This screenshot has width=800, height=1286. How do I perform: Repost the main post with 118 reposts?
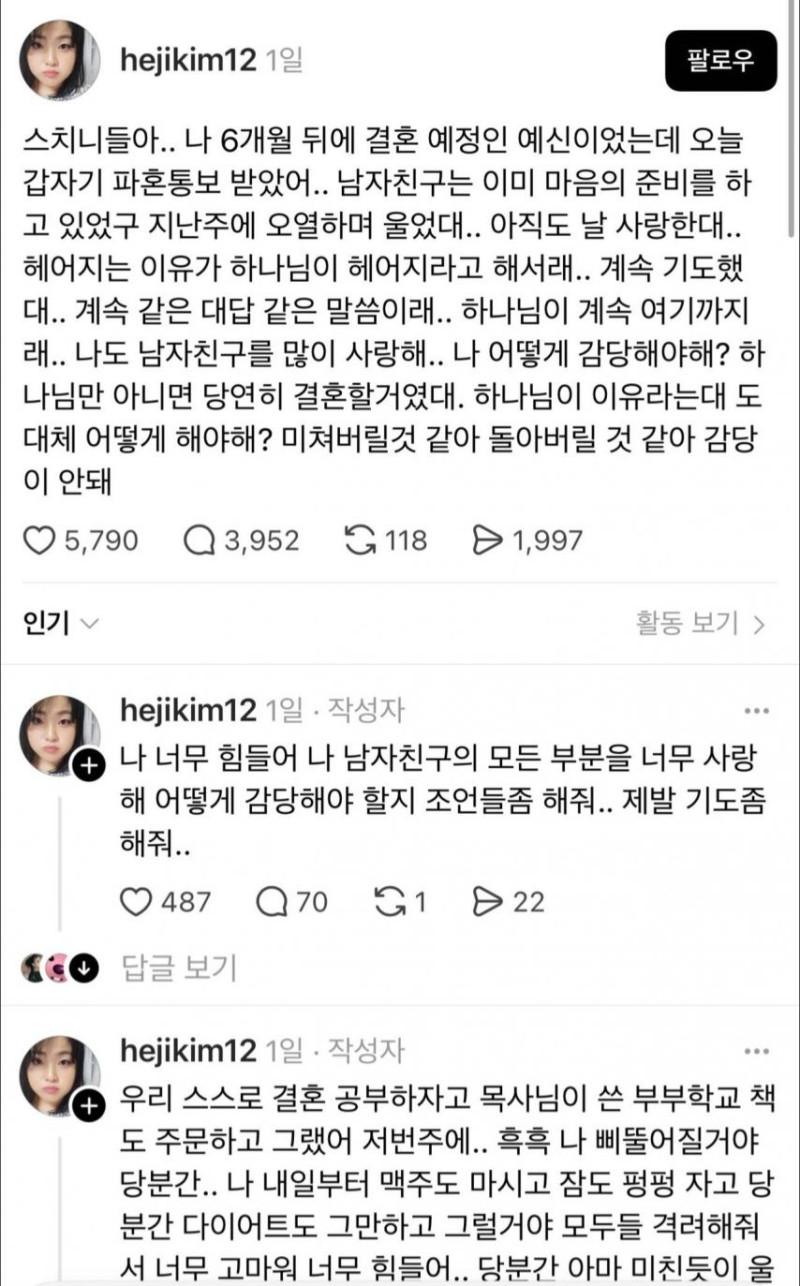coord(359,541)
